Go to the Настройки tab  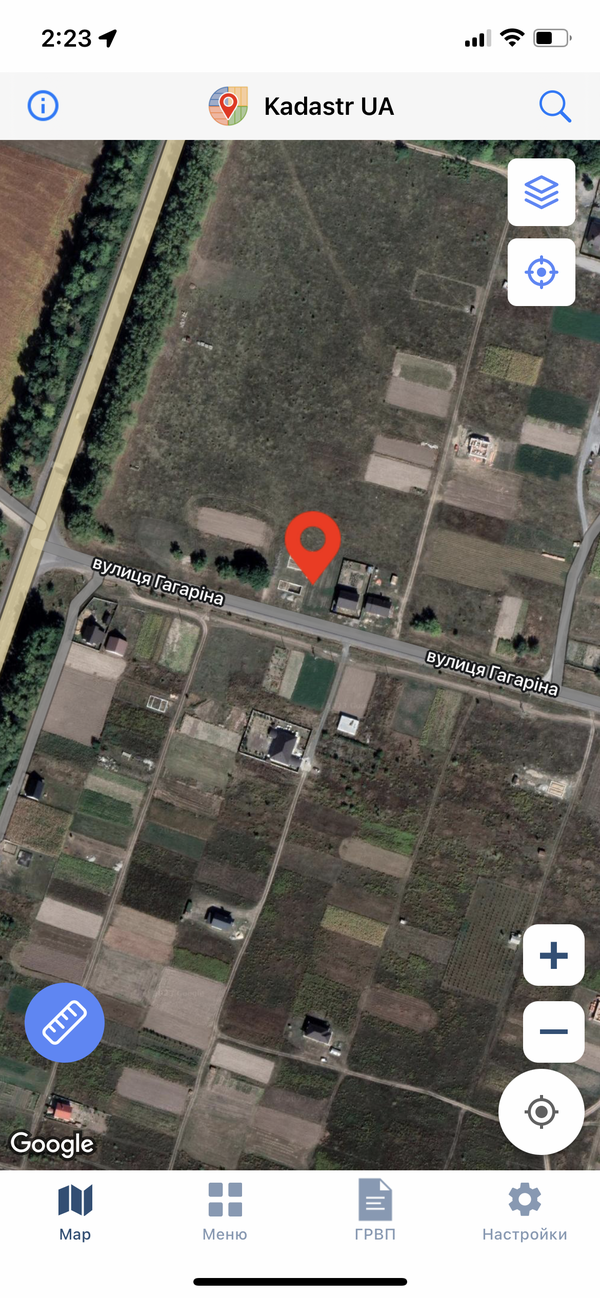525,1211
